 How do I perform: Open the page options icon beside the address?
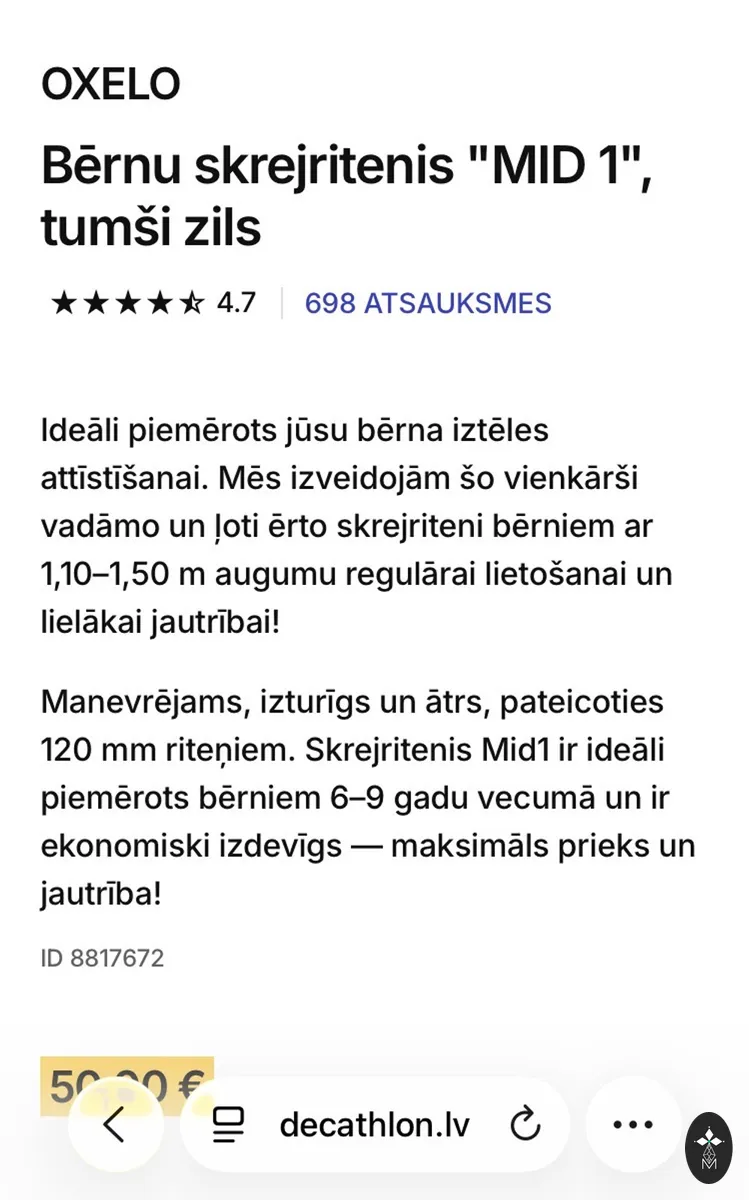pos(229,1125)
